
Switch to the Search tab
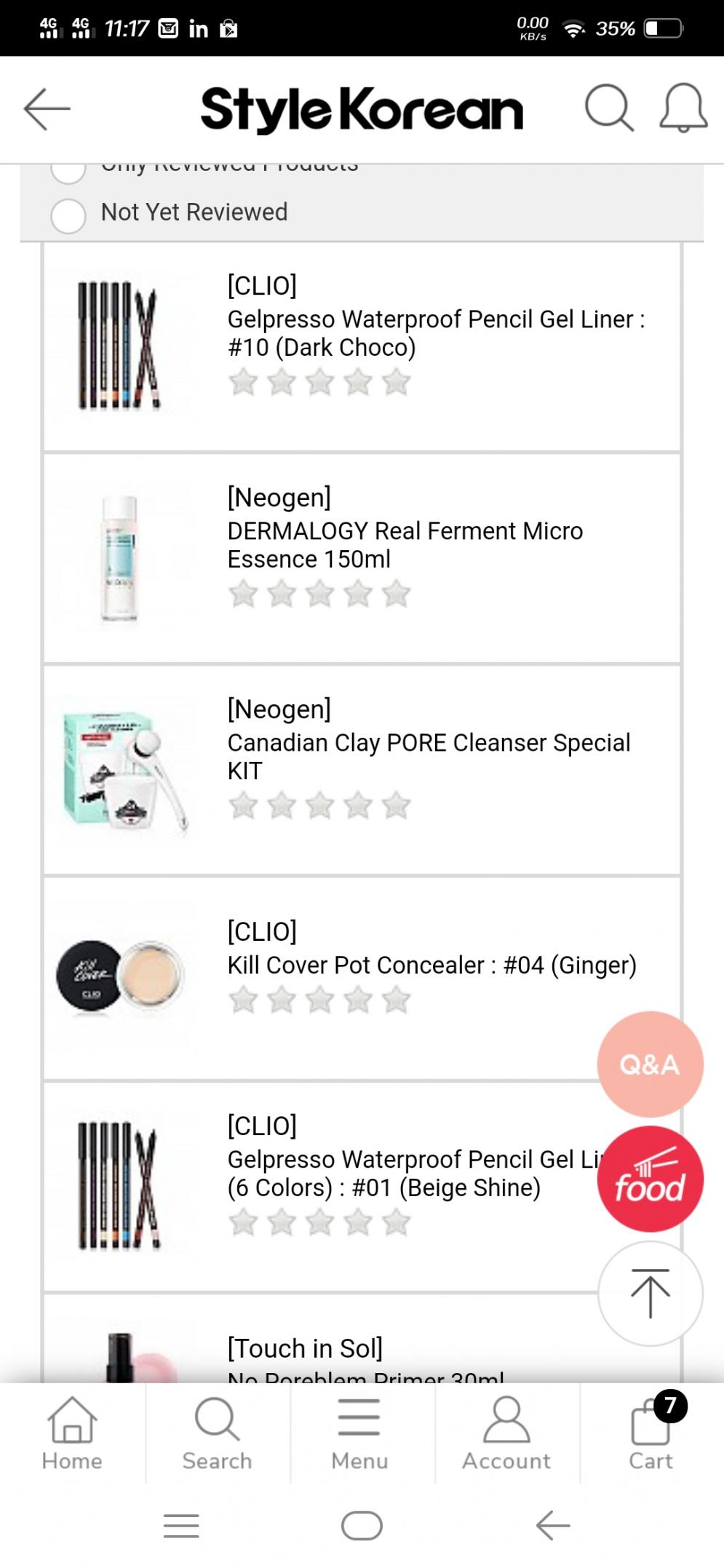[x=217, y=1433]
